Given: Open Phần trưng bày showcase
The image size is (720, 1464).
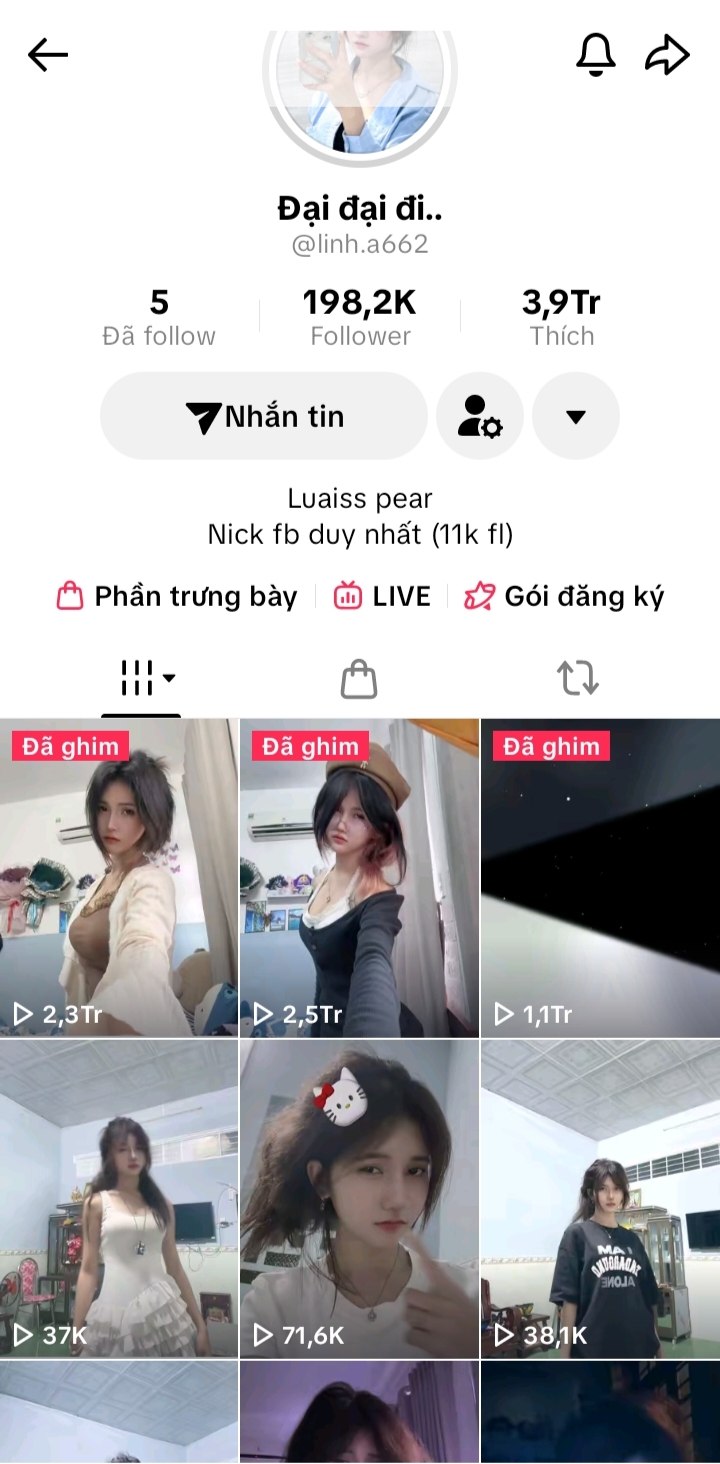Looking at the screenshot, I should (177, 597).
